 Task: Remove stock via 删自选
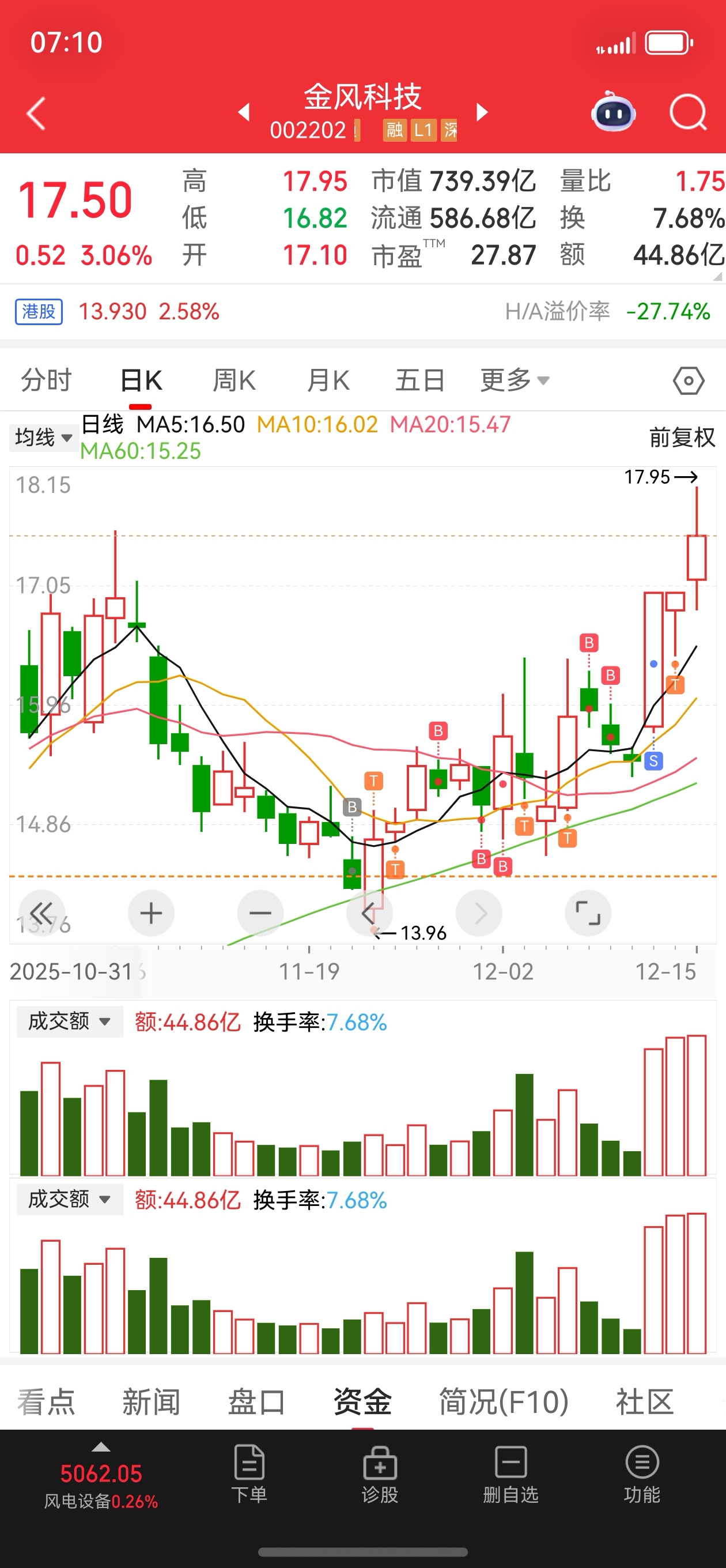(510, 1473)
